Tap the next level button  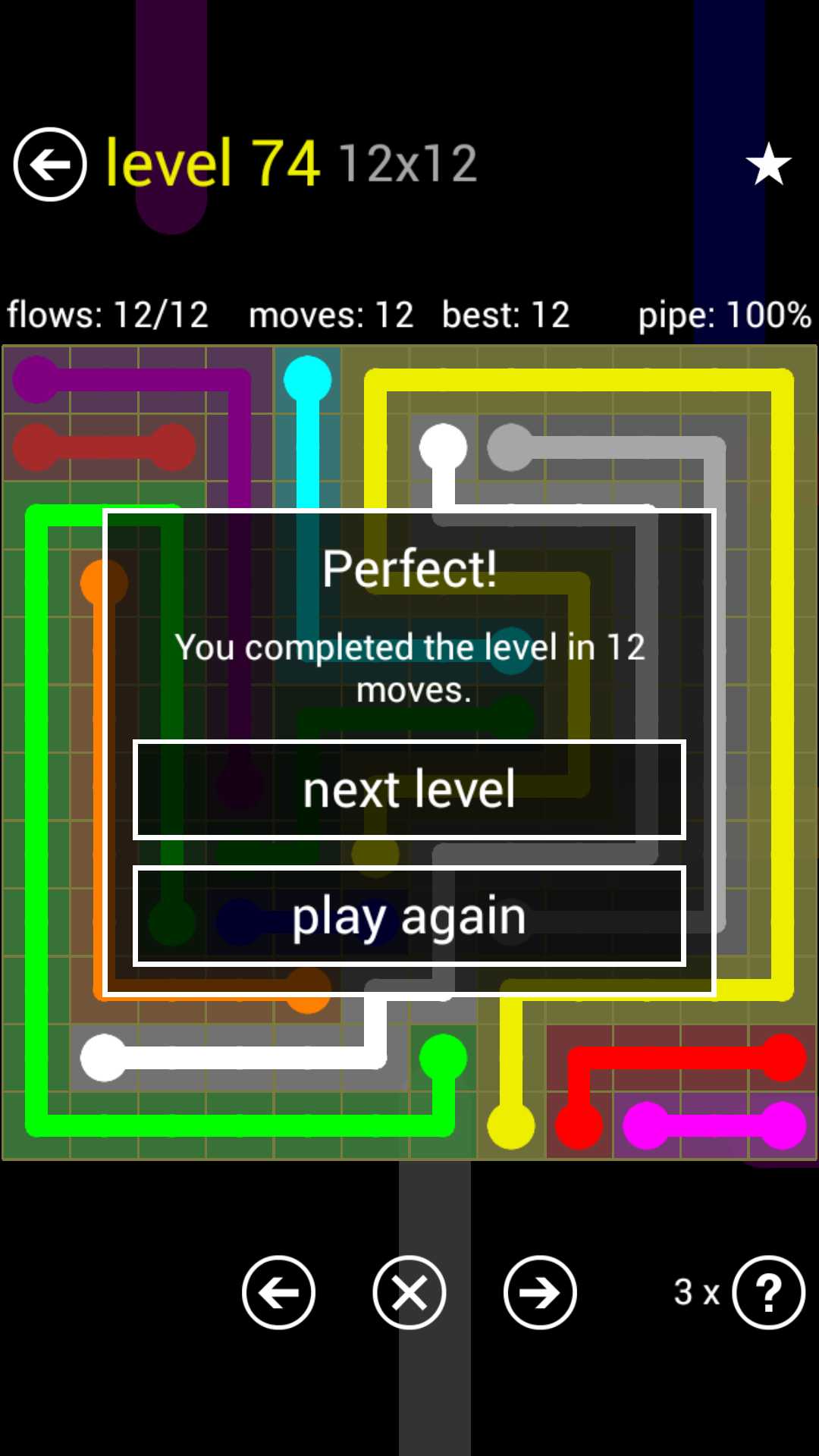pyautogui.click(x=409, y=789)
